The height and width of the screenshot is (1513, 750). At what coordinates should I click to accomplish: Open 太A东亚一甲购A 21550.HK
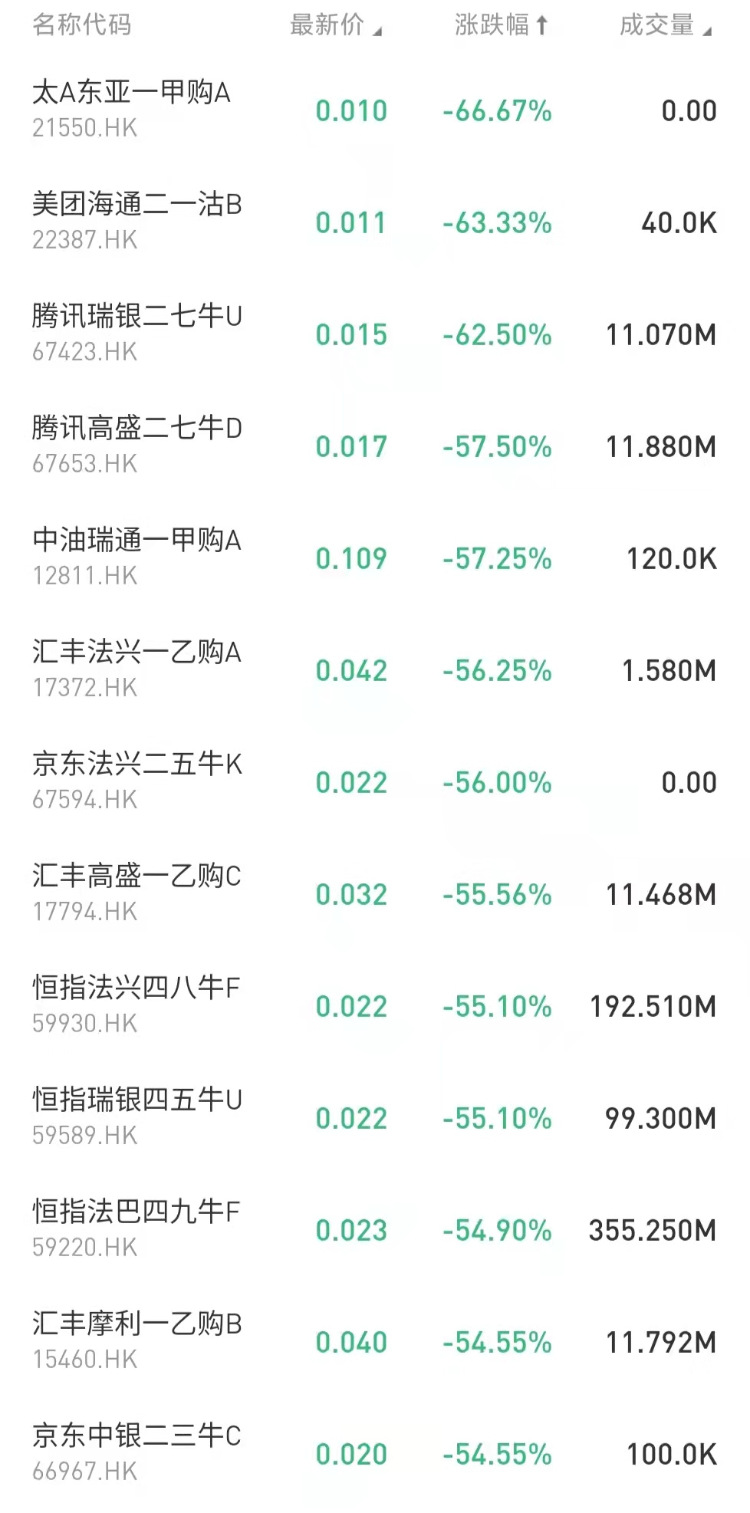coord(375,110)
